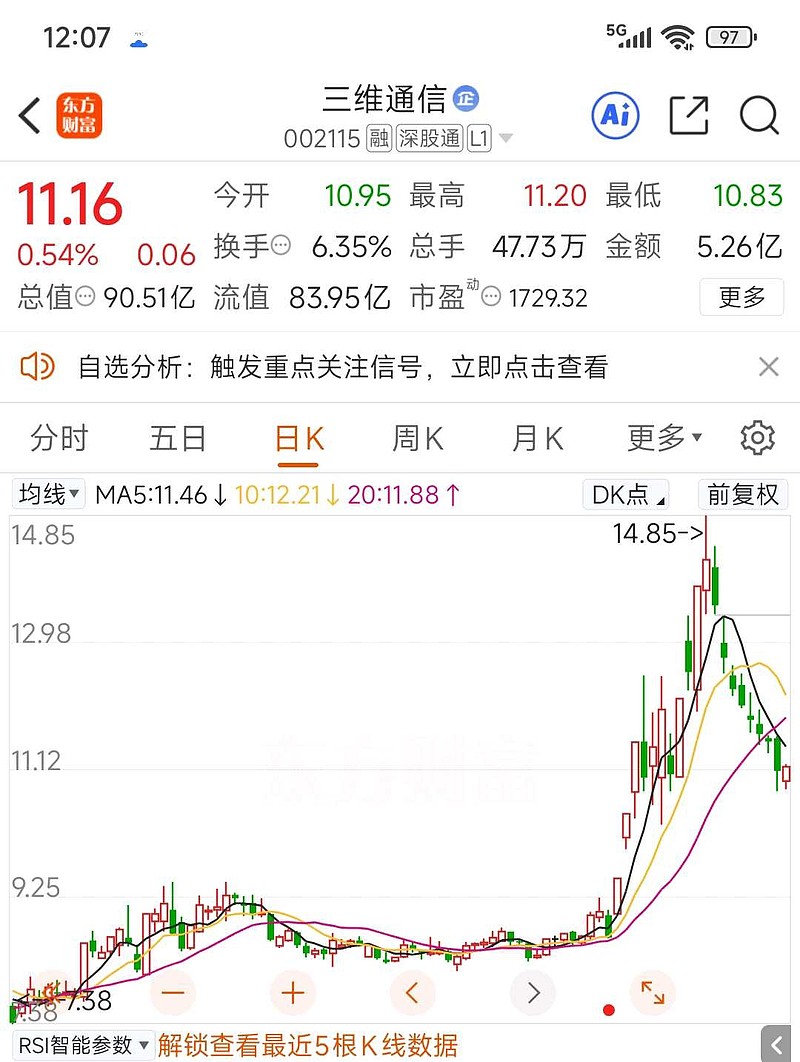This screenshot has height=1062, width=800.
Task: Dismiss the 自选分析 banner
Action: click(768, 367)
